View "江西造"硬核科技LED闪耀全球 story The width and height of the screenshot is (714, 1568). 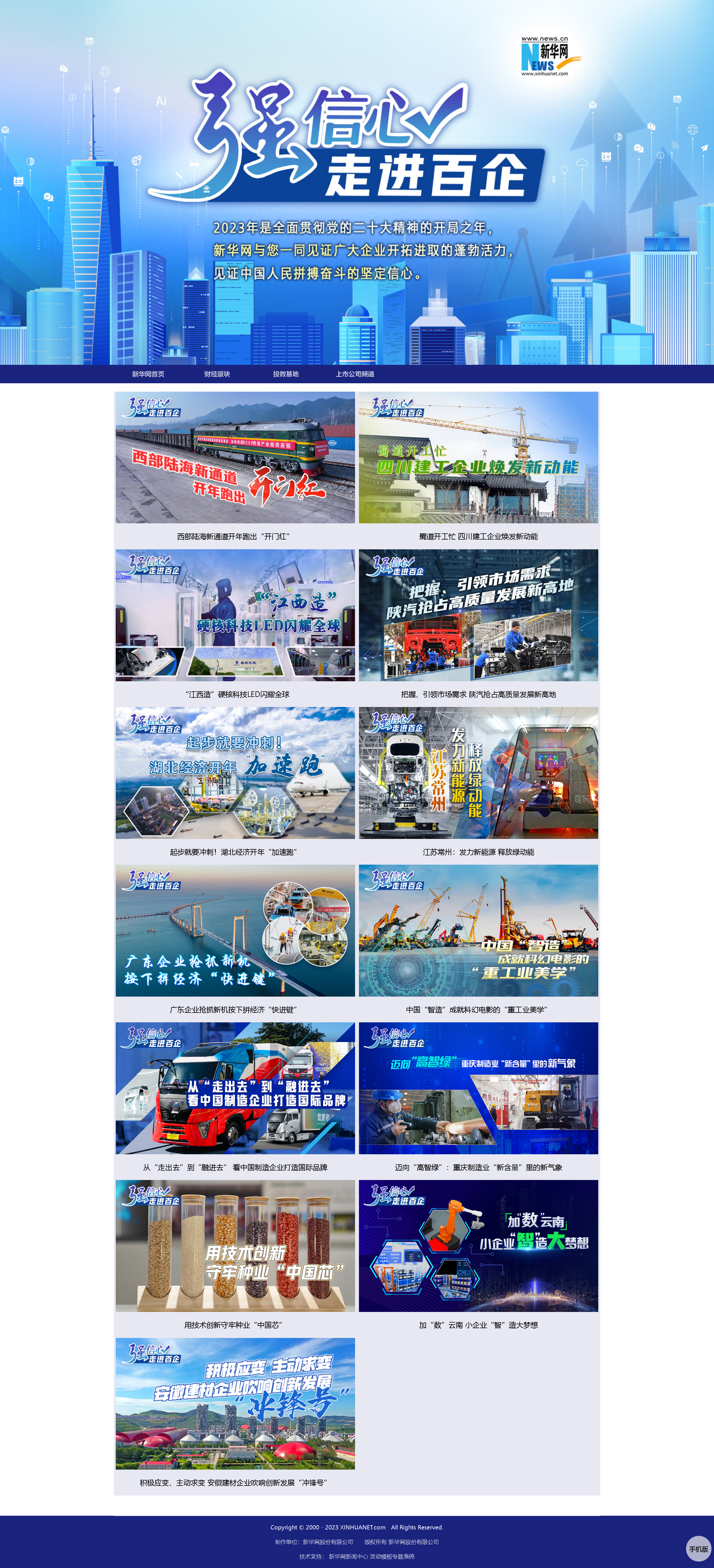point(237,694)
